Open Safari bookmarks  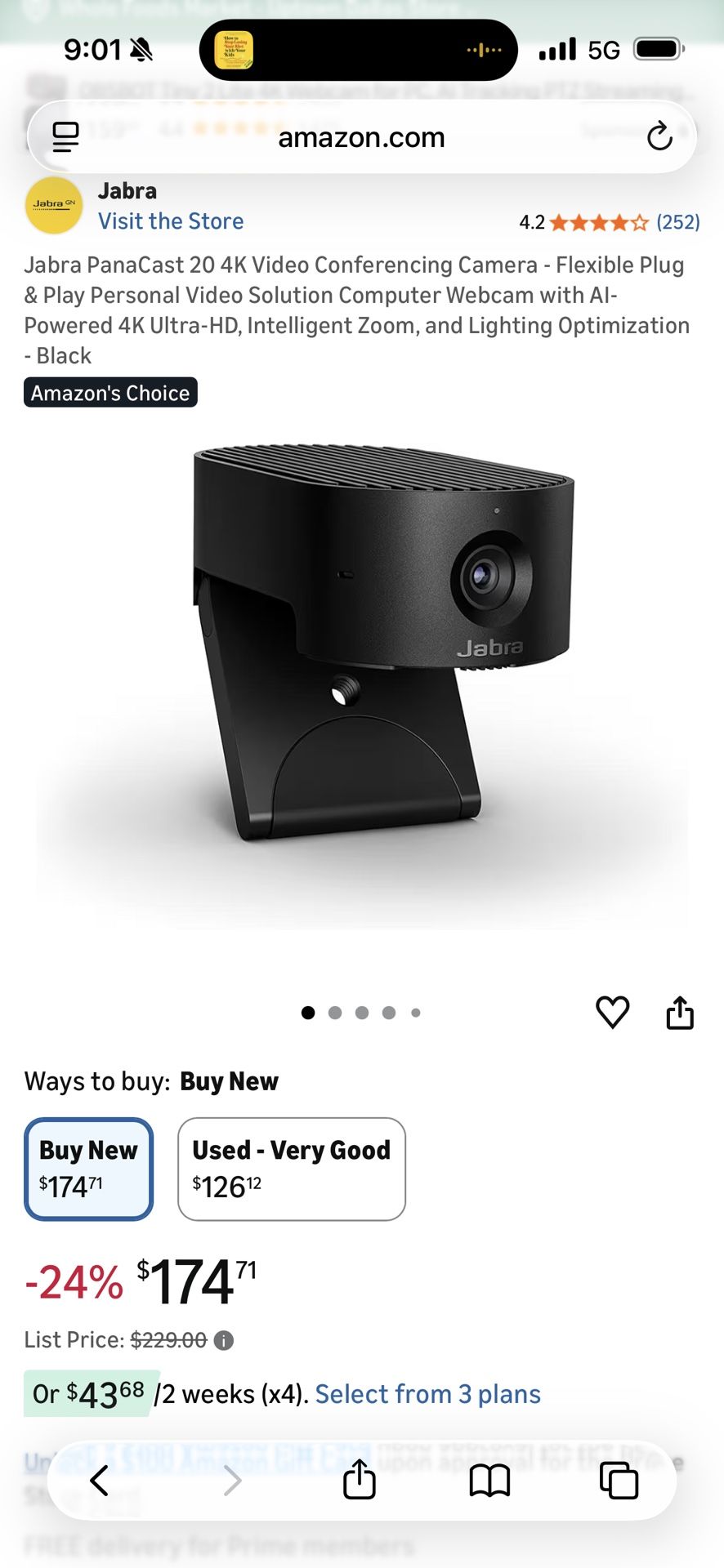(x=489, y=1480)
